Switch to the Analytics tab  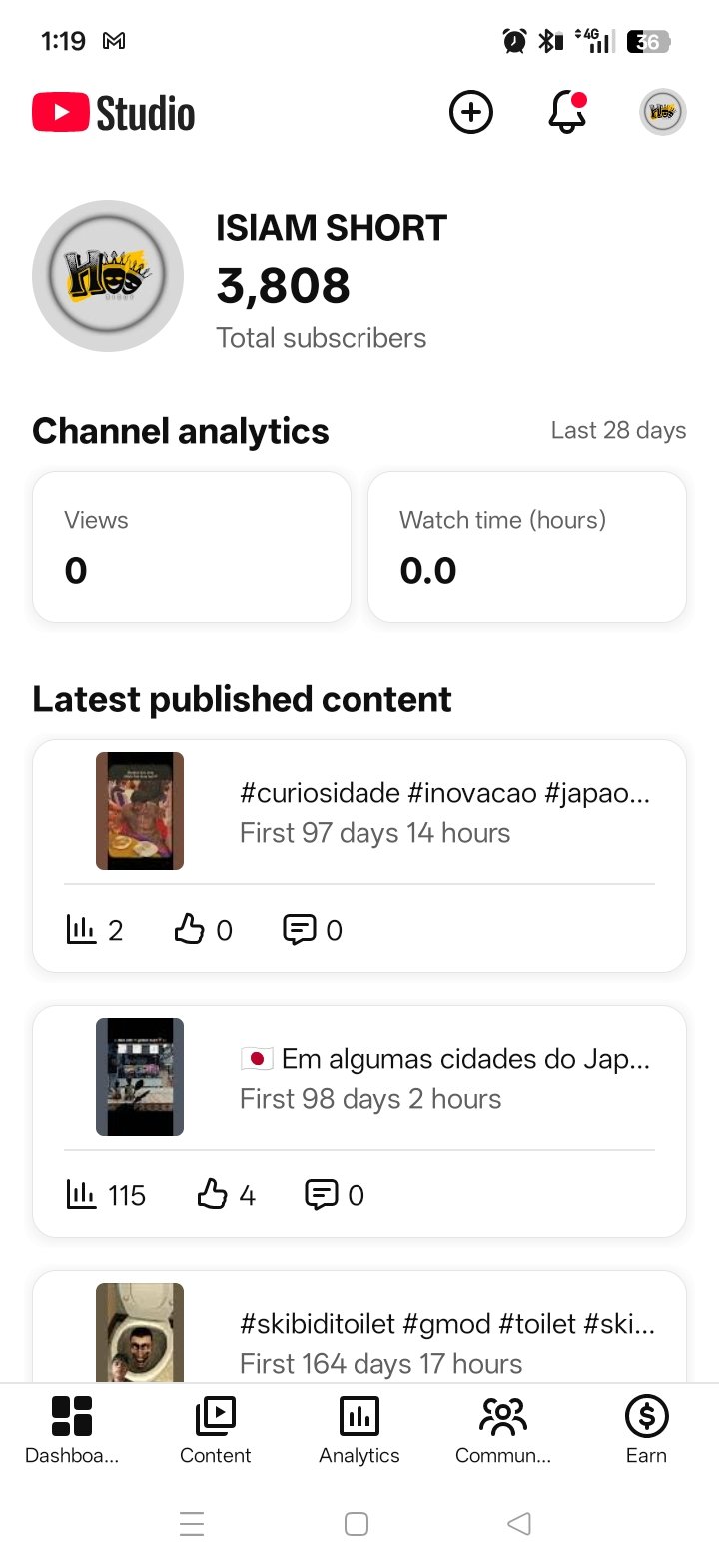[359, 1430]
